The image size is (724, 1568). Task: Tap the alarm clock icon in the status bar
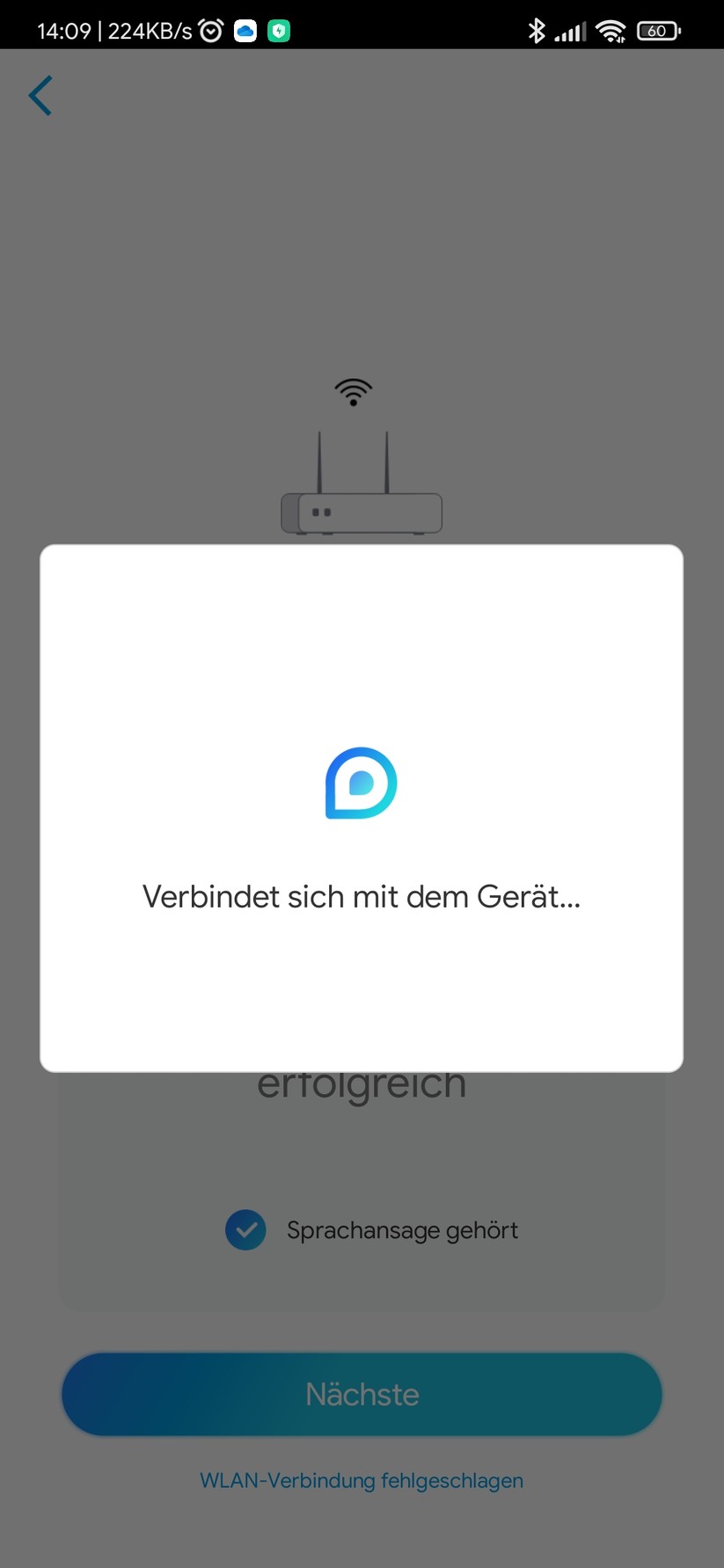[x=210, y=29]
